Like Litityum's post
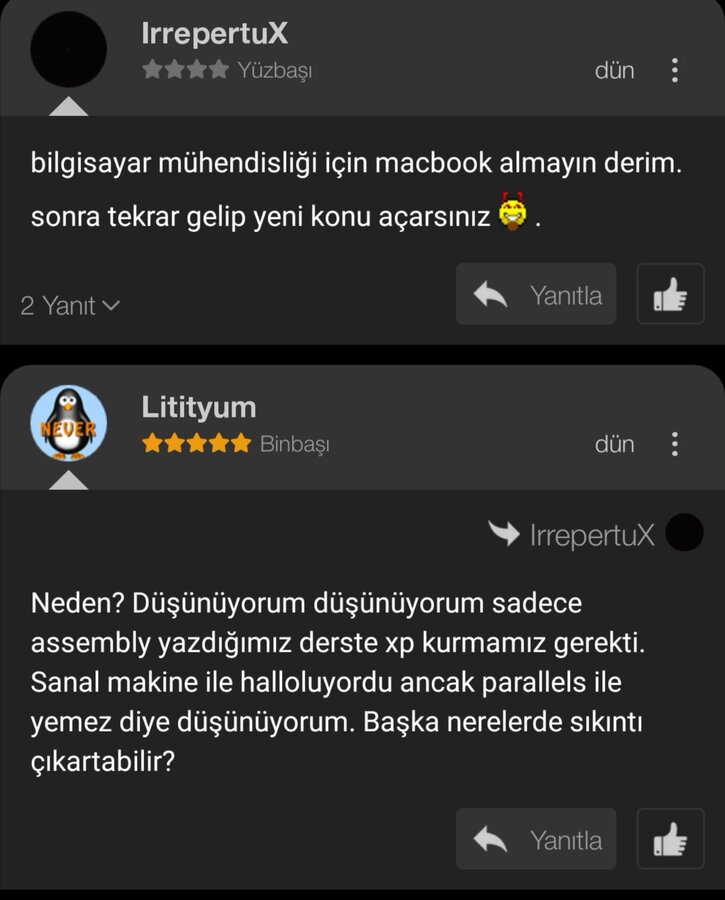 click(670, 840)
